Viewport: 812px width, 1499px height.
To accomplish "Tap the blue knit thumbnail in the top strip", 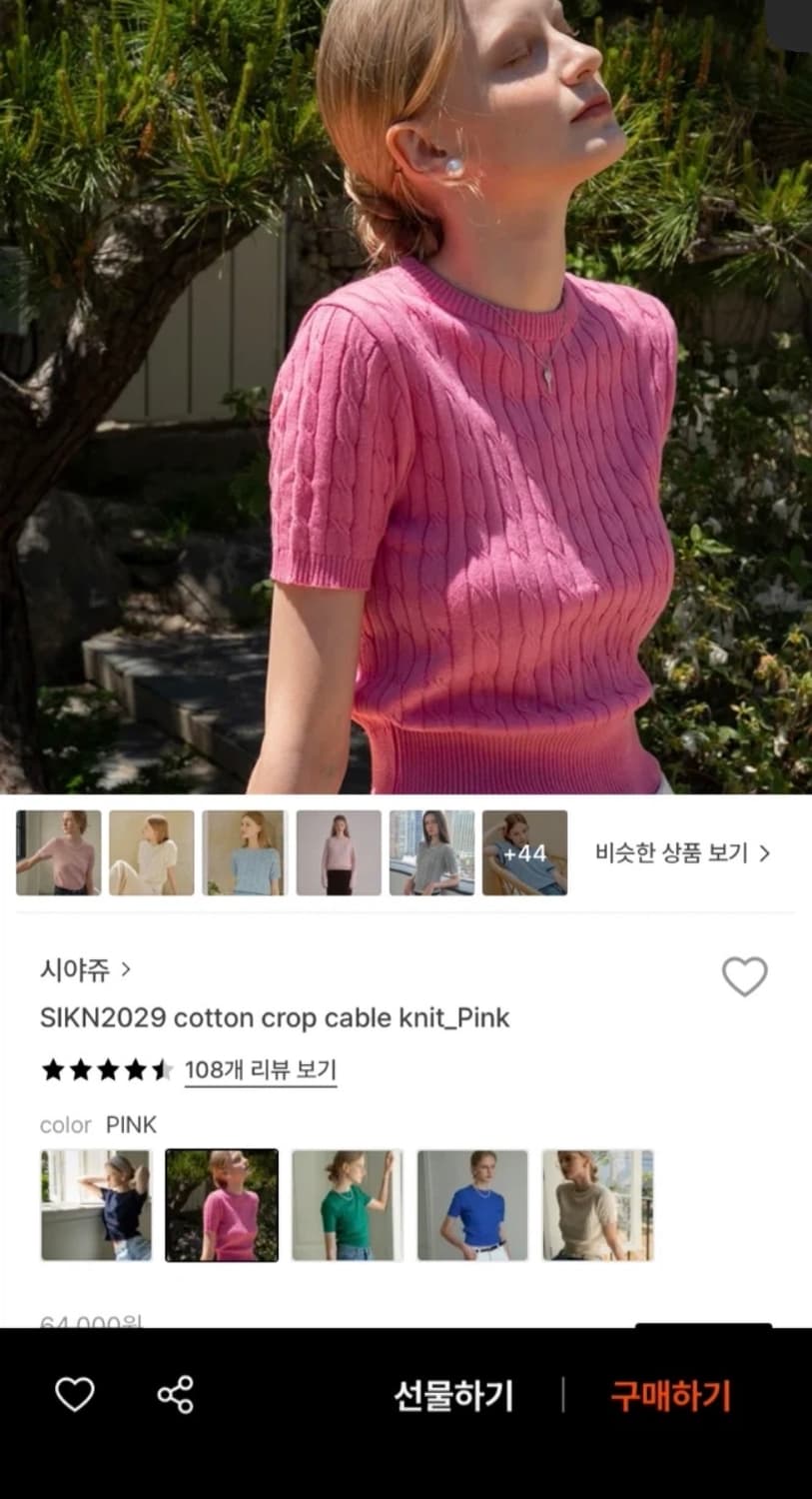I will click(x=245, y=853).
